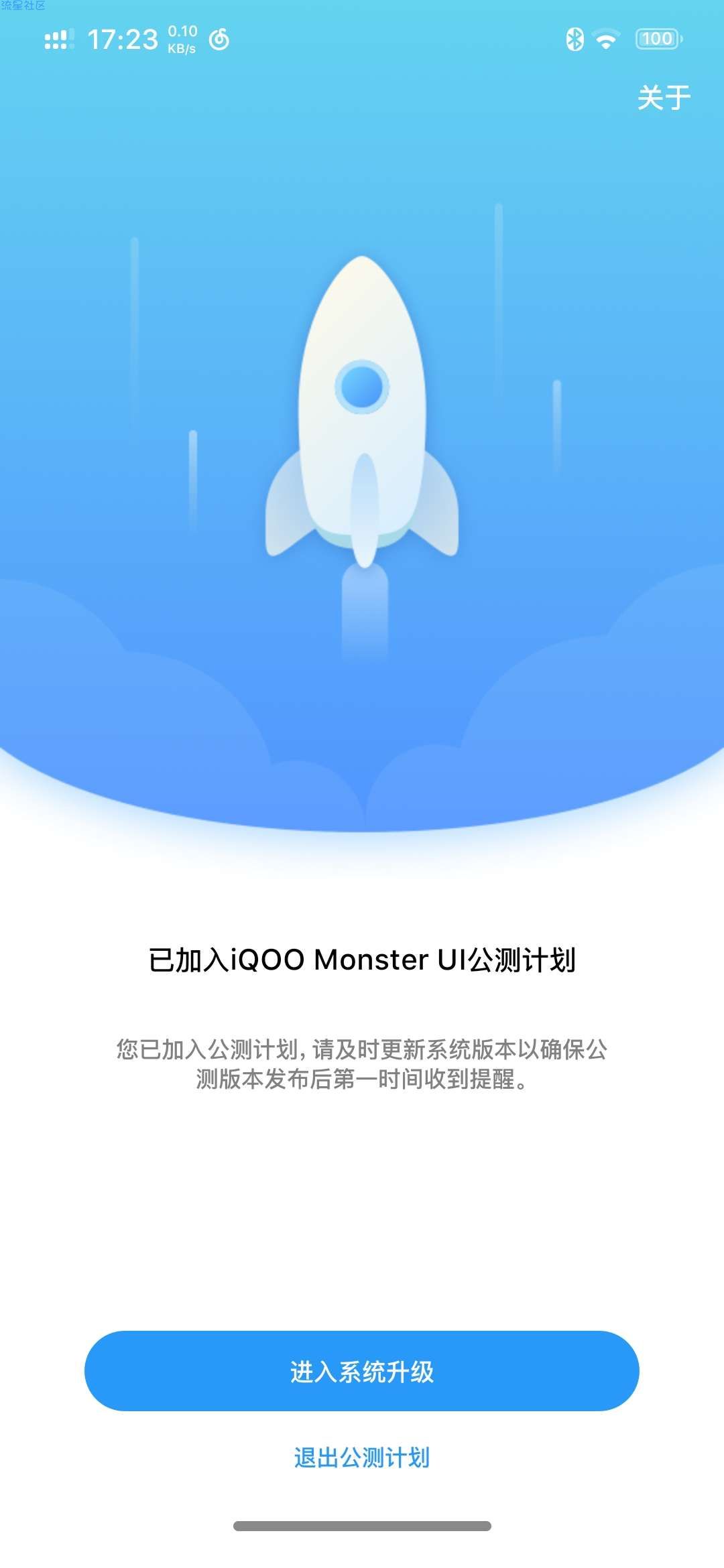This screenshot has height=1568, width=724.
Task: Select 退出公测计划 to leave the beta
Action: point(362,1457)
